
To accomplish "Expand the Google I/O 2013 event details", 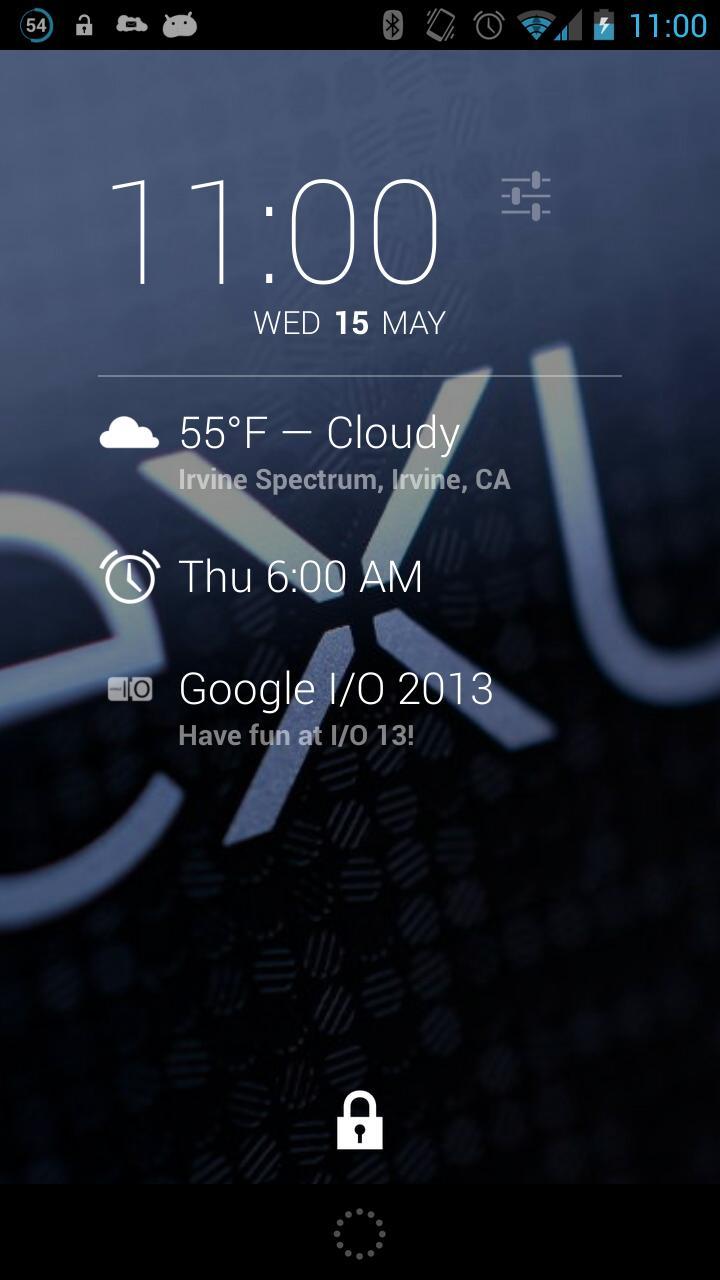I will click(335, 688).
